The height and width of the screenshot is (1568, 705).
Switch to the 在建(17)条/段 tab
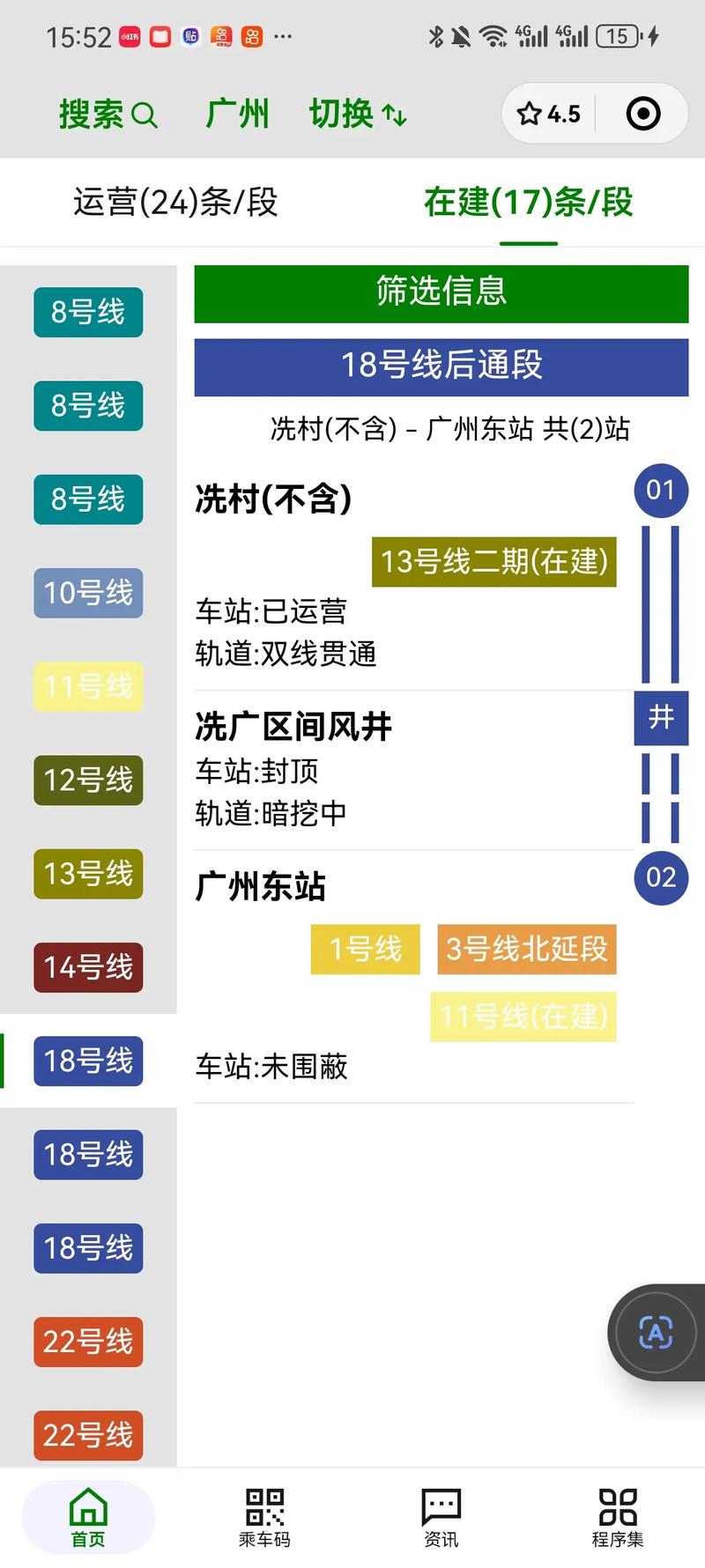(x=529, y=203)
